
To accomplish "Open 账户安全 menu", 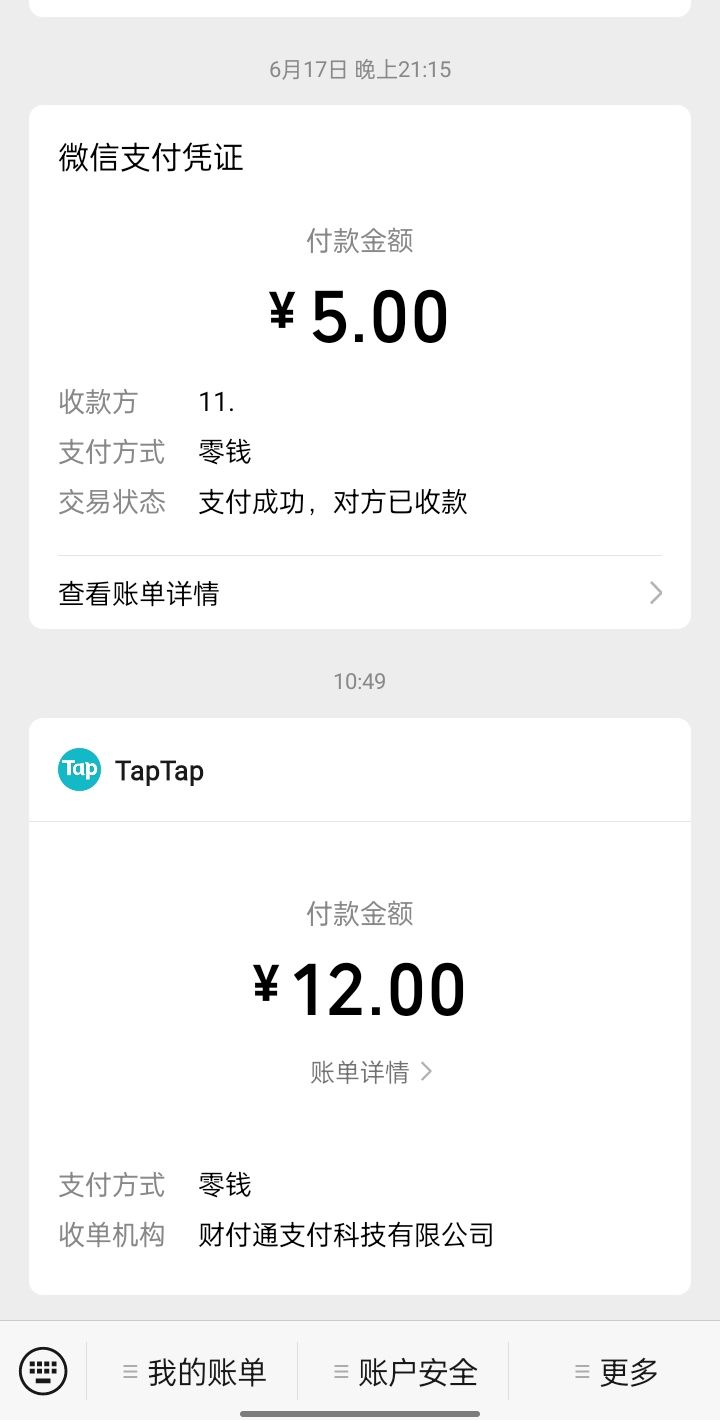I will [x=405, y=1372].
